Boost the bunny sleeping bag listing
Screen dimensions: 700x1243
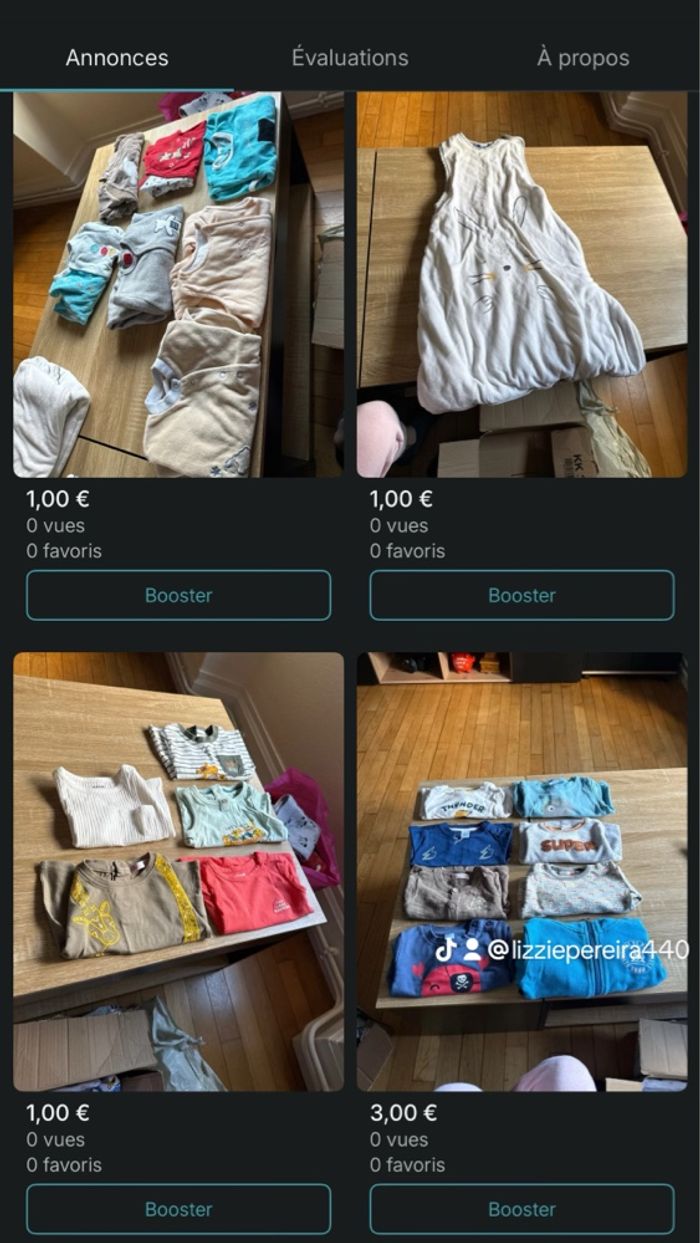click(x=522, y=595)
